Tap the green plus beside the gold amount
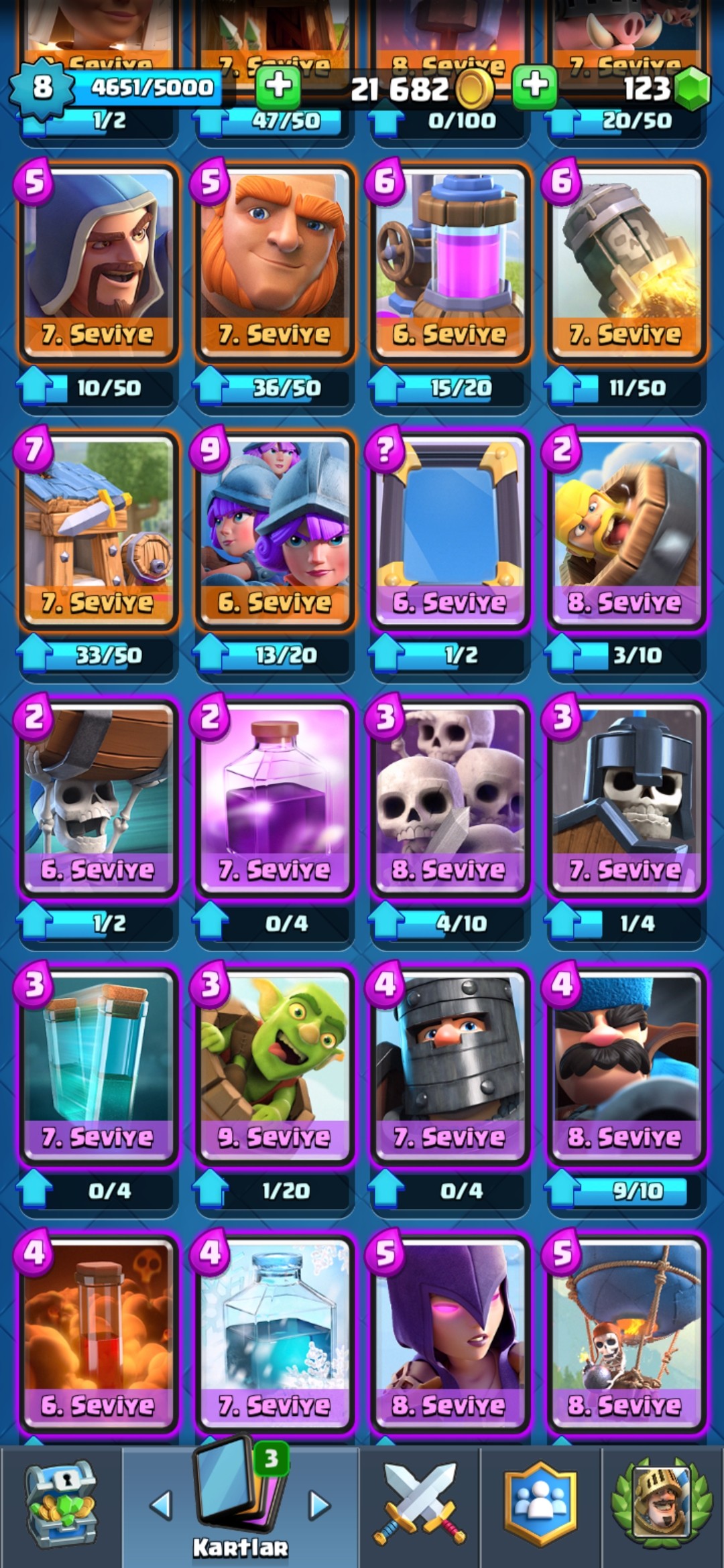 (534, 87)
